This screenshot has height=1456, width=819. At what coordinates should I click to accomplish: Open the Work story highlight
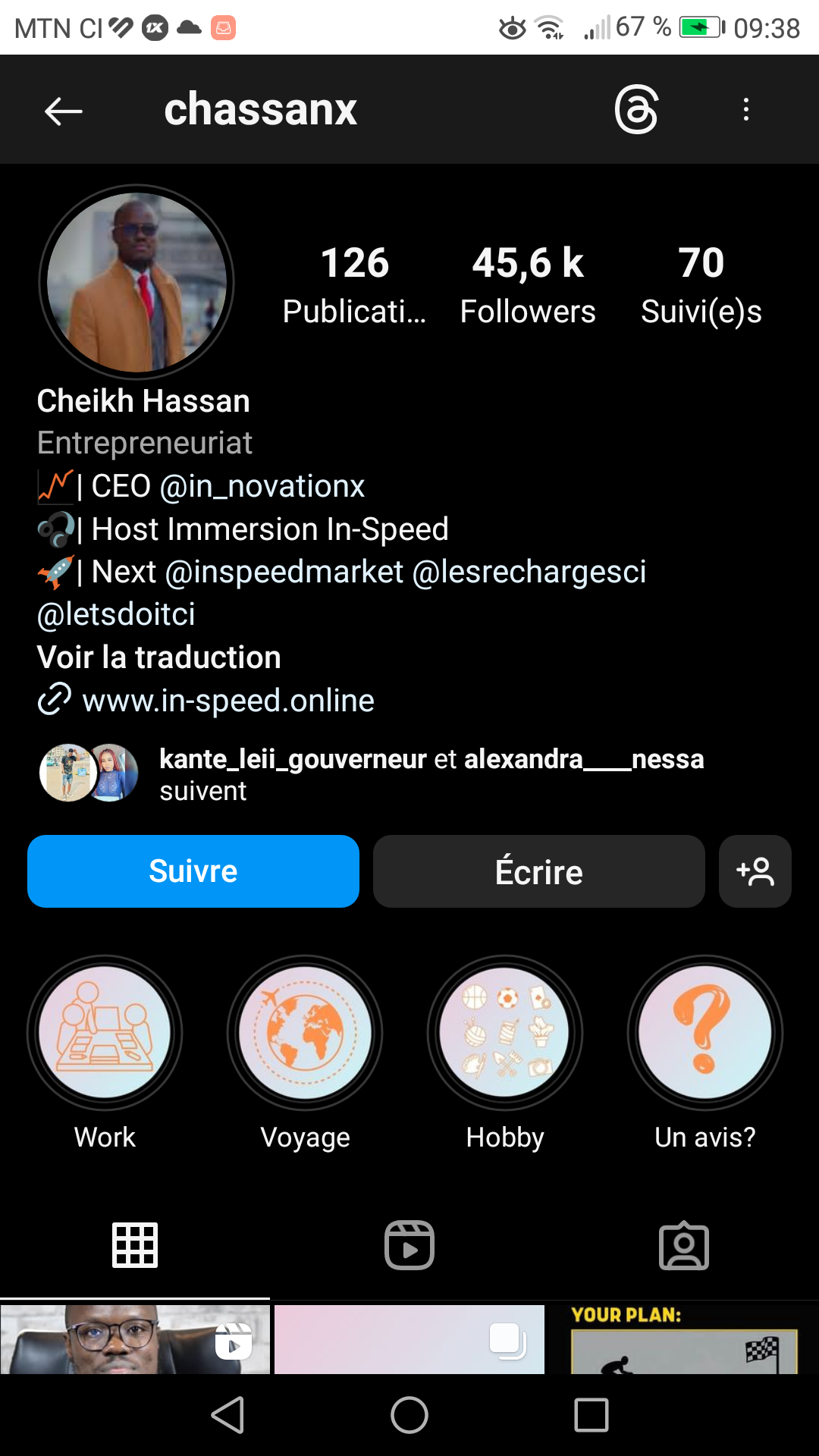coord(105,1033)
